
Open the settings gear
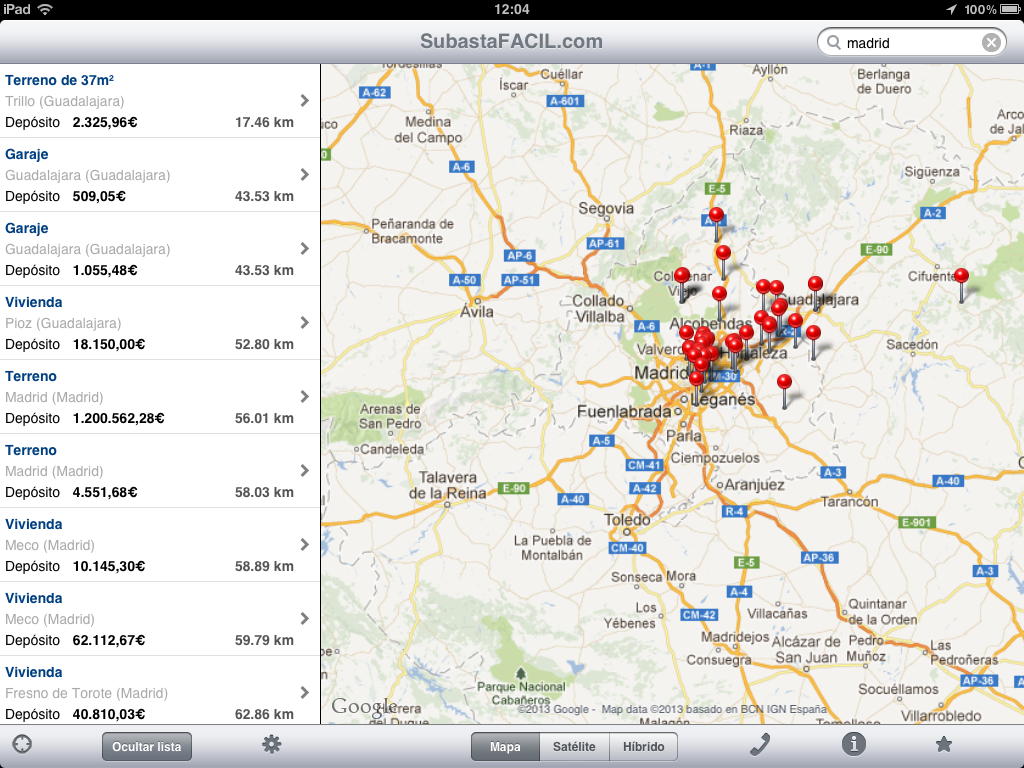271,745
